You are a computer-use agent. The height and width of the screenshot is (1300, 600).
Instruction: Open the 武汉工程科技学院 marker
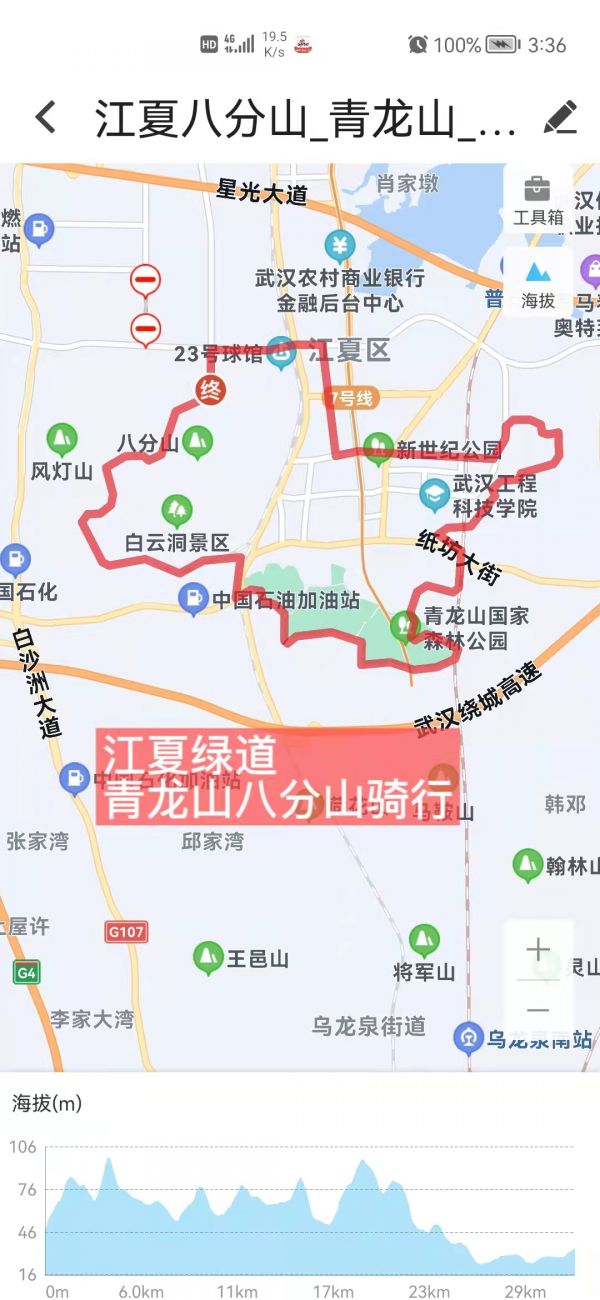coord(434,493)
